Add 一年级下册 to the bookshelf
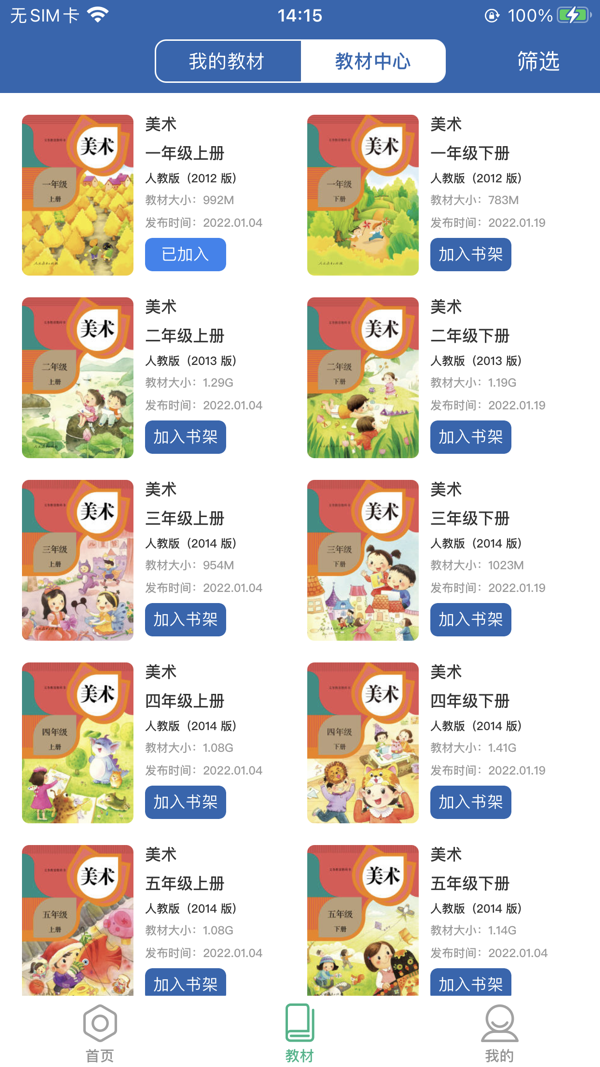 (x=470, y=254)
